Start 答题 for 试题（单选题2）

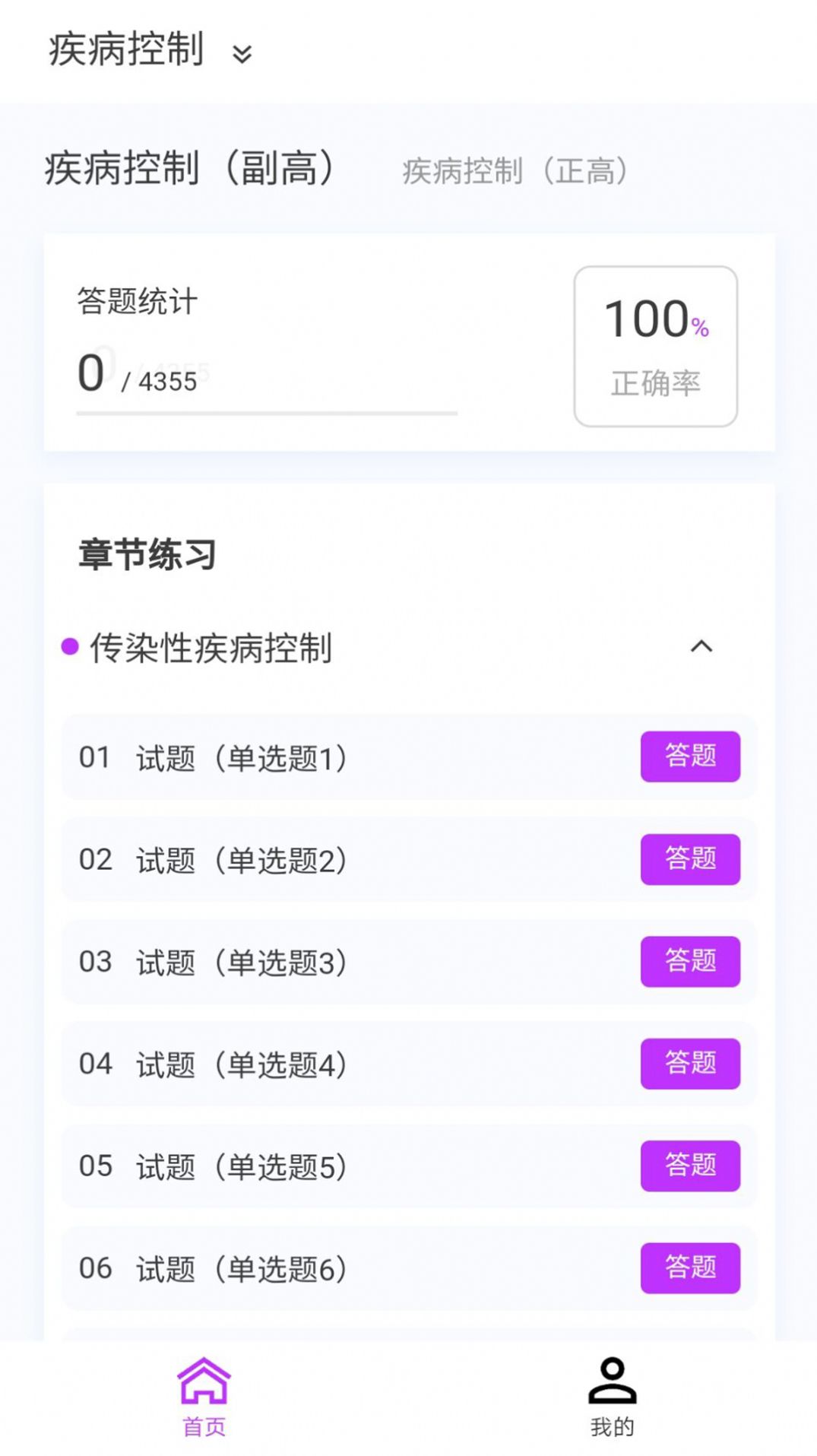[x=690, y=860]
